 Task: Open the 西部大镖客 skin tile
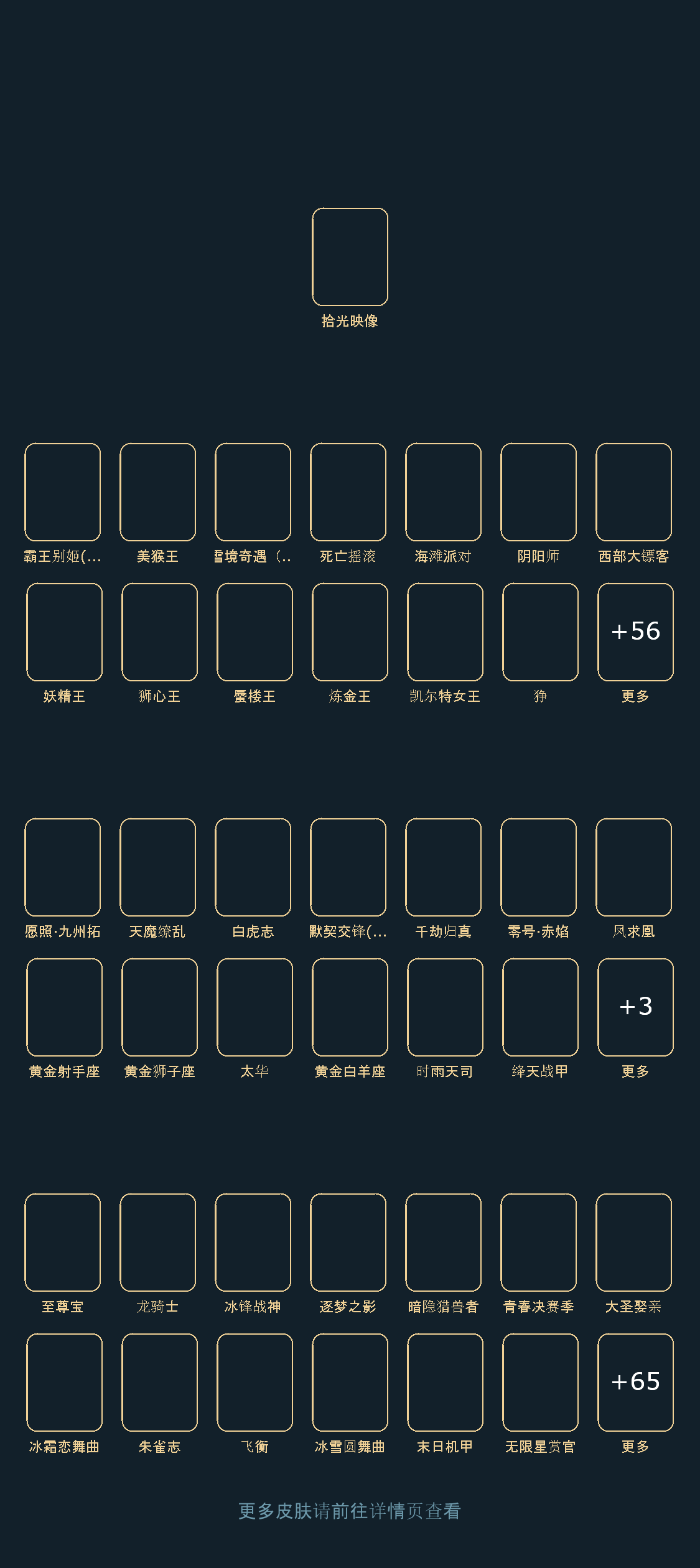coord(633,492)
